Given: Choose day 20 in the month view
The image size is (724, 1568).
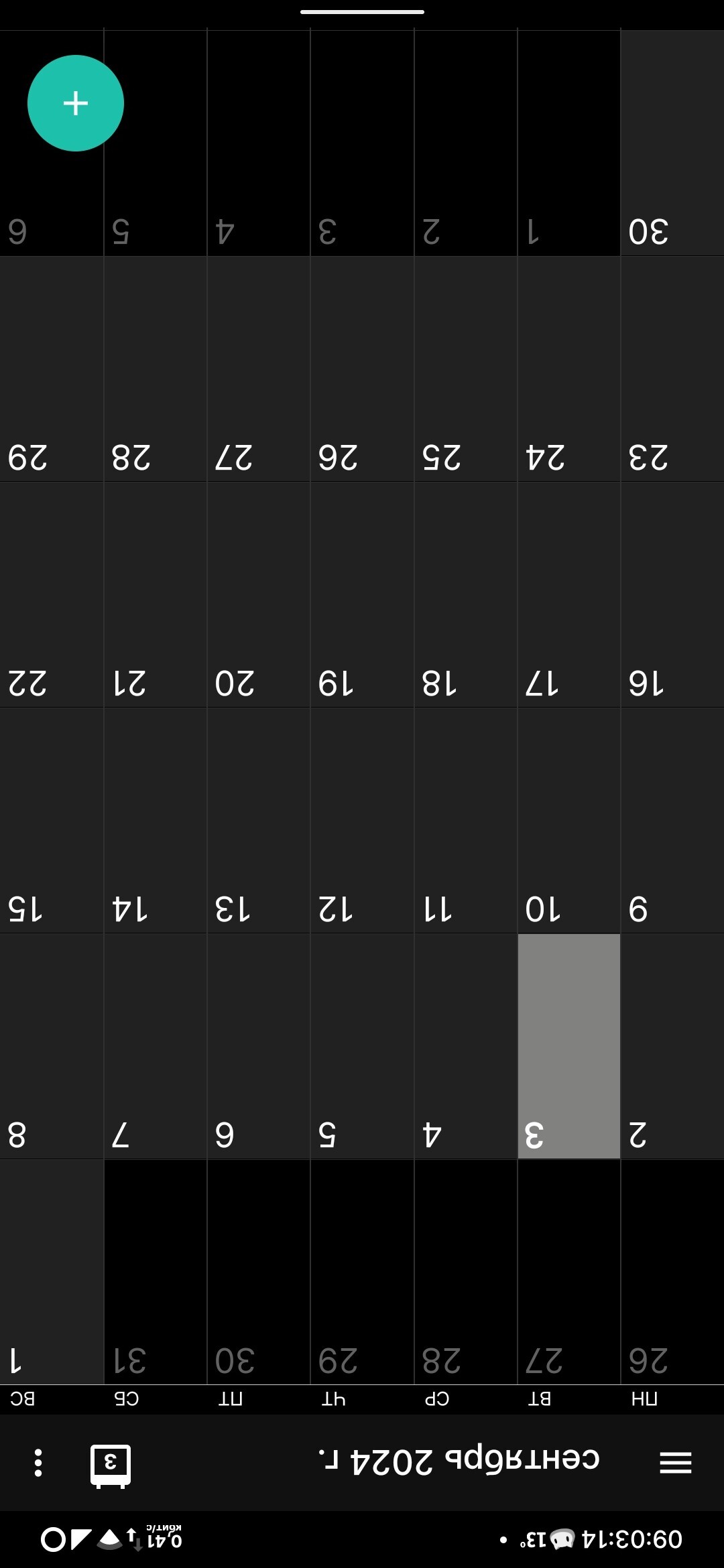Looking at the screenshot, I should pyautogui.click(x=258, y=594).
